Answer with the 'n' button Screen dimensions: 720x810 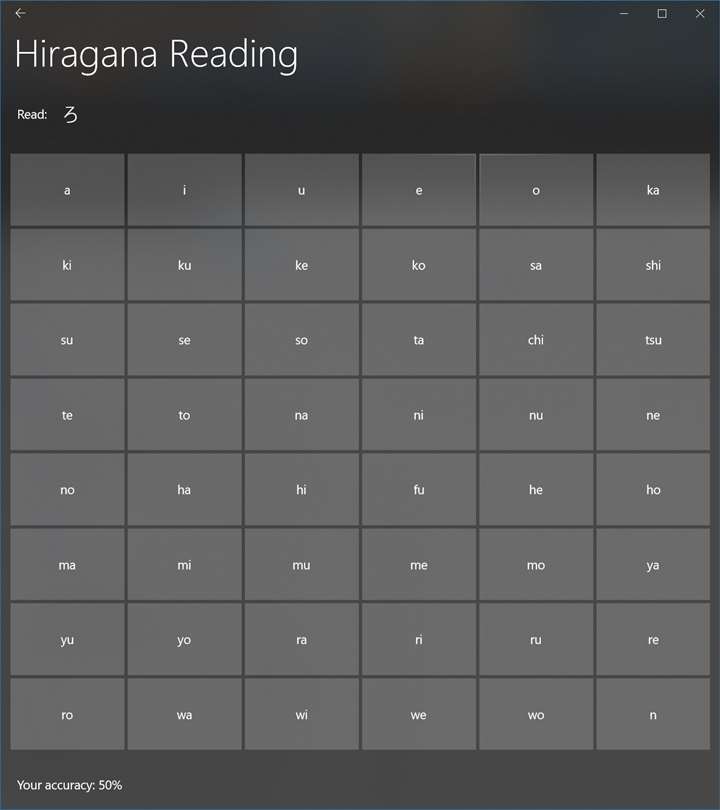653,714
